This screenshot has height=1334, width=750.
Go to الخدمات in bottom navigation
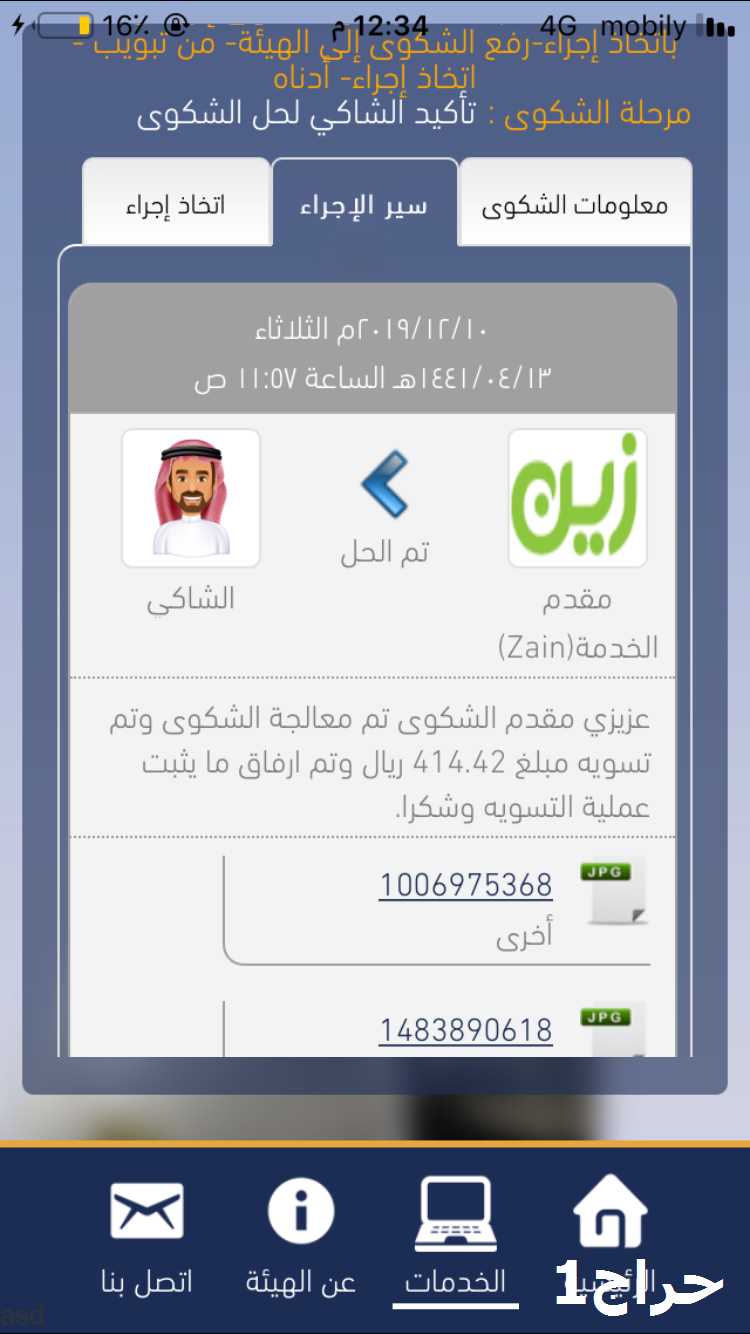click(455, 1240)
